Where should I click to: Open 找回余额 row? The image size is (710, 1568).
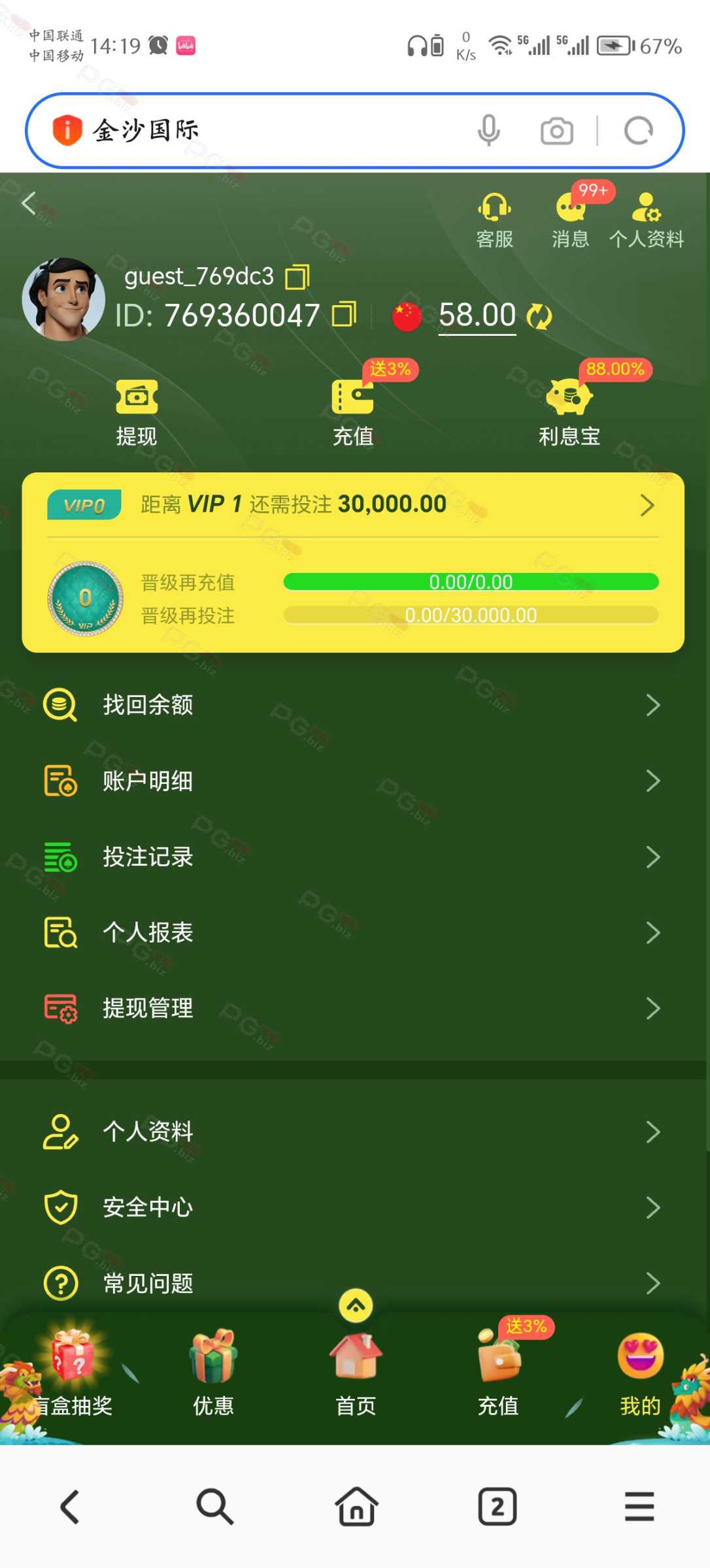[353, 705]
